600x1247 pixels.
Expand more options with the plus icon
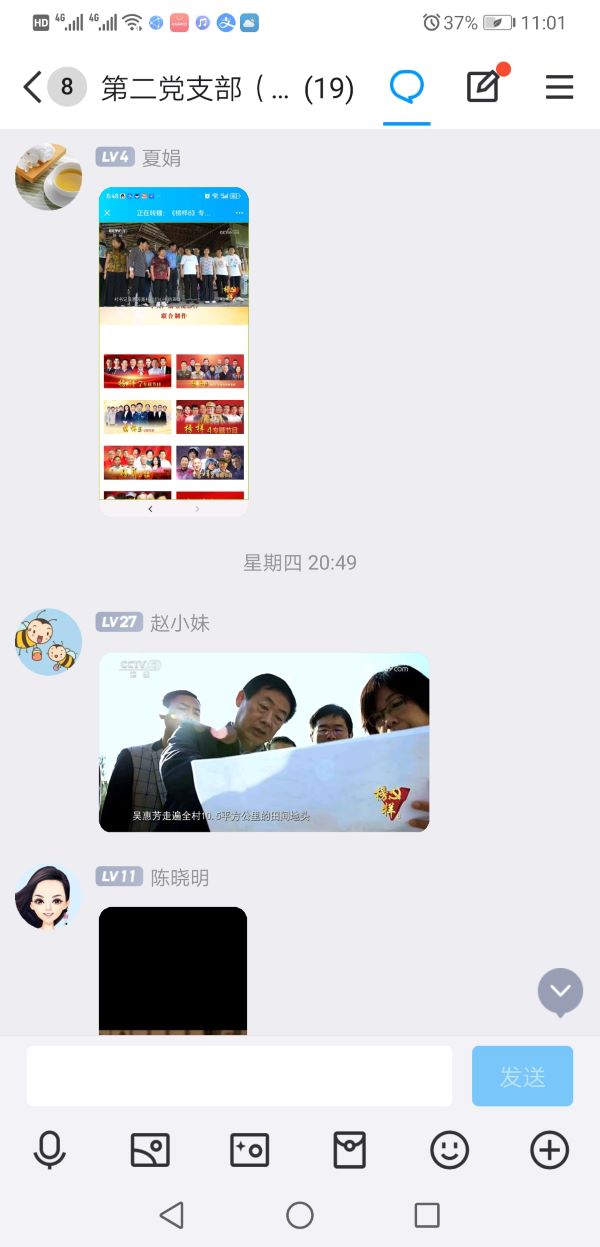(549, 1150)
